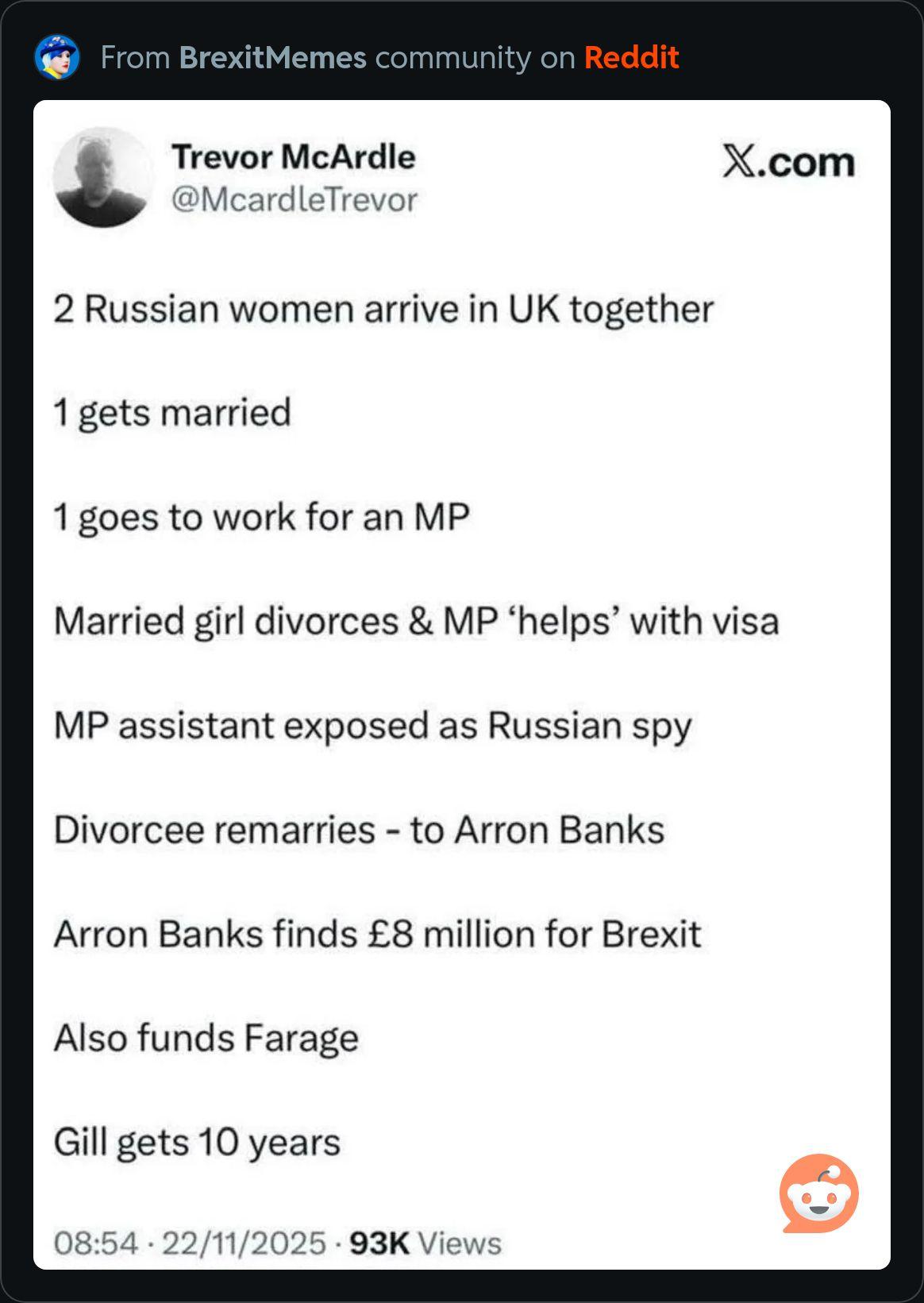This screenshot has height=1303, width=924.
Task: Open the BrexitMemes community link
Action: [272, 58]
